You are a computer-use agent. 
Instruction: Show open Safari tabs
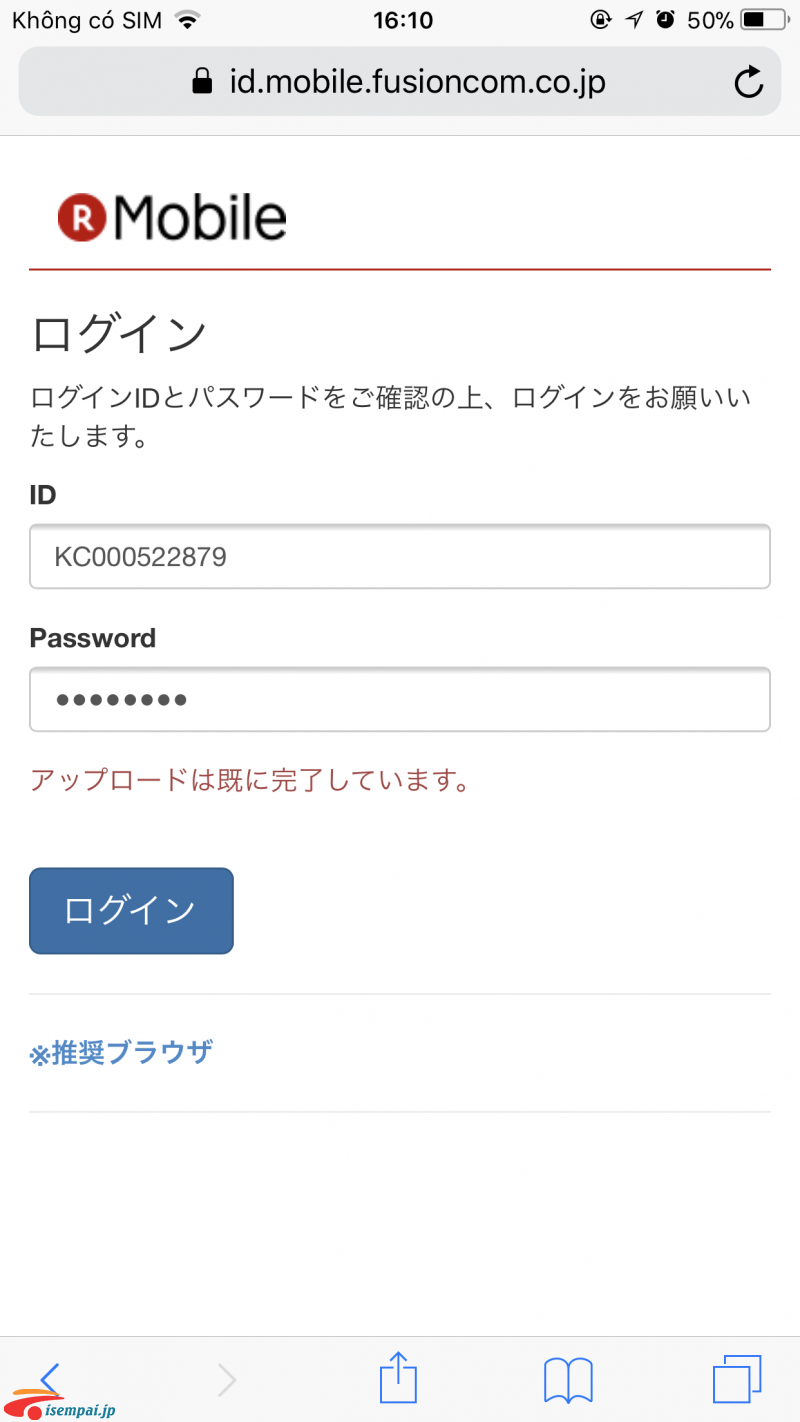(737, 1380)
